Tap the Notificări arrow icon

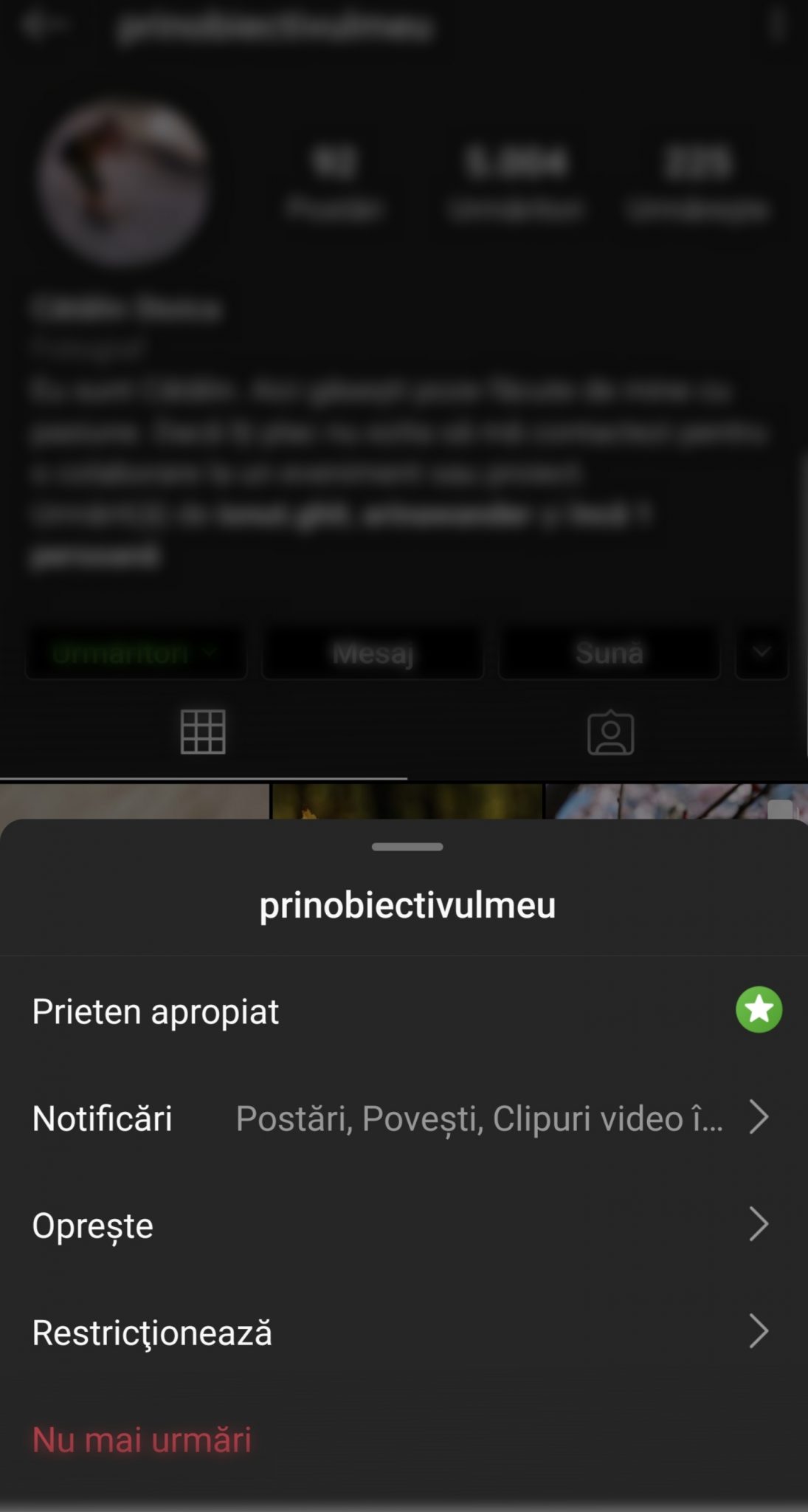tap(760, 1118)
